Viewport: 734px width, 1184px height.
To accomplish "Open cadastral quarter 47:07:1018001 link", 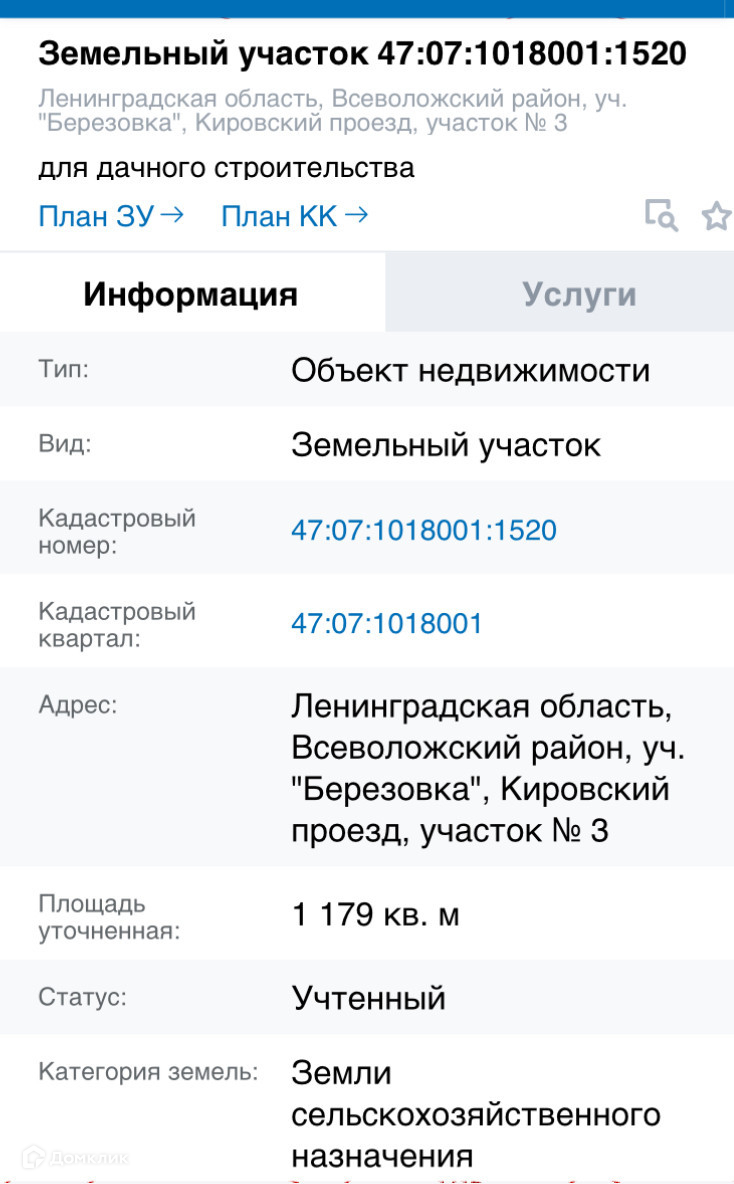I will click(x=387, y=623).
